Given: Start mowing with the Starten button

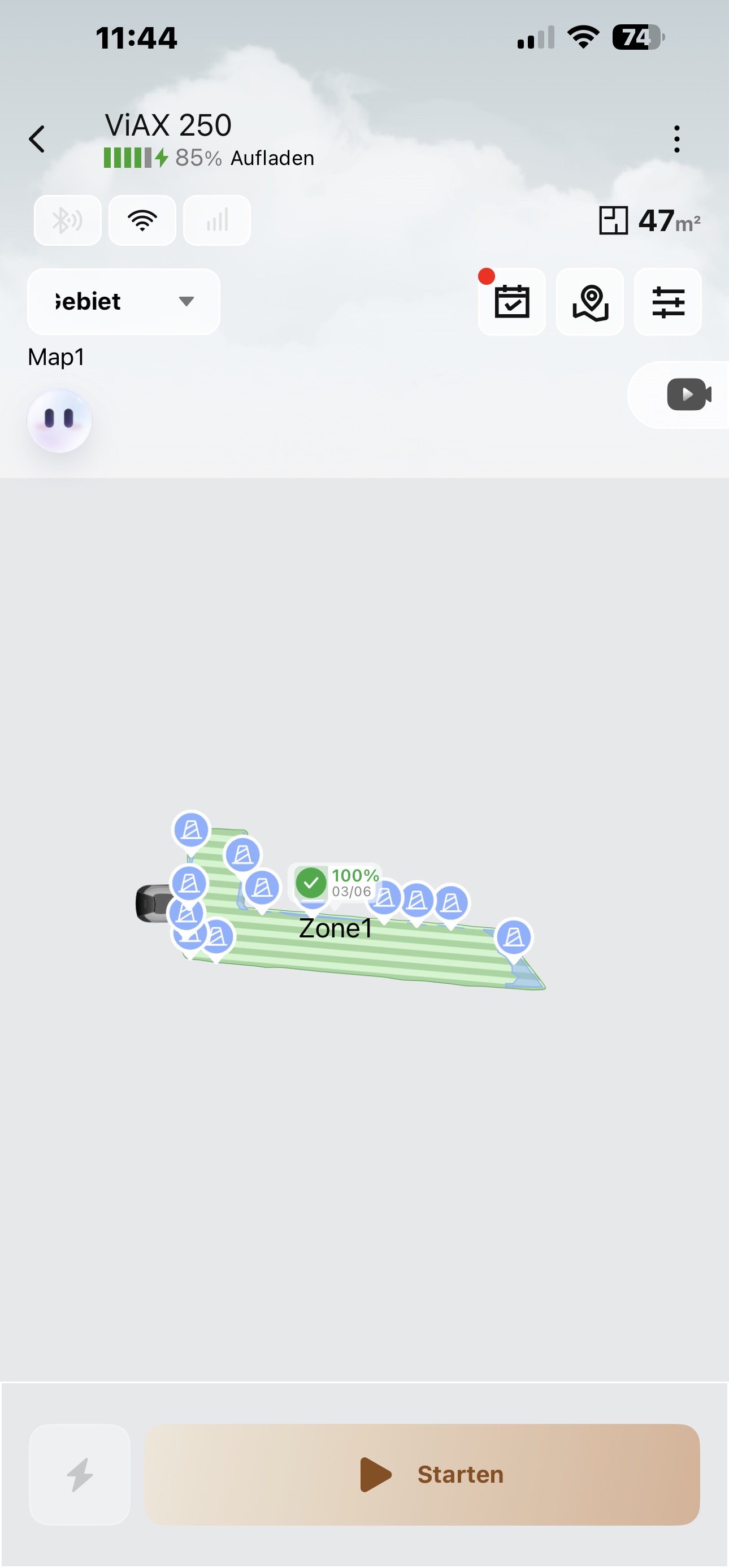Looking at the screenshot, I should [422, 1475].
